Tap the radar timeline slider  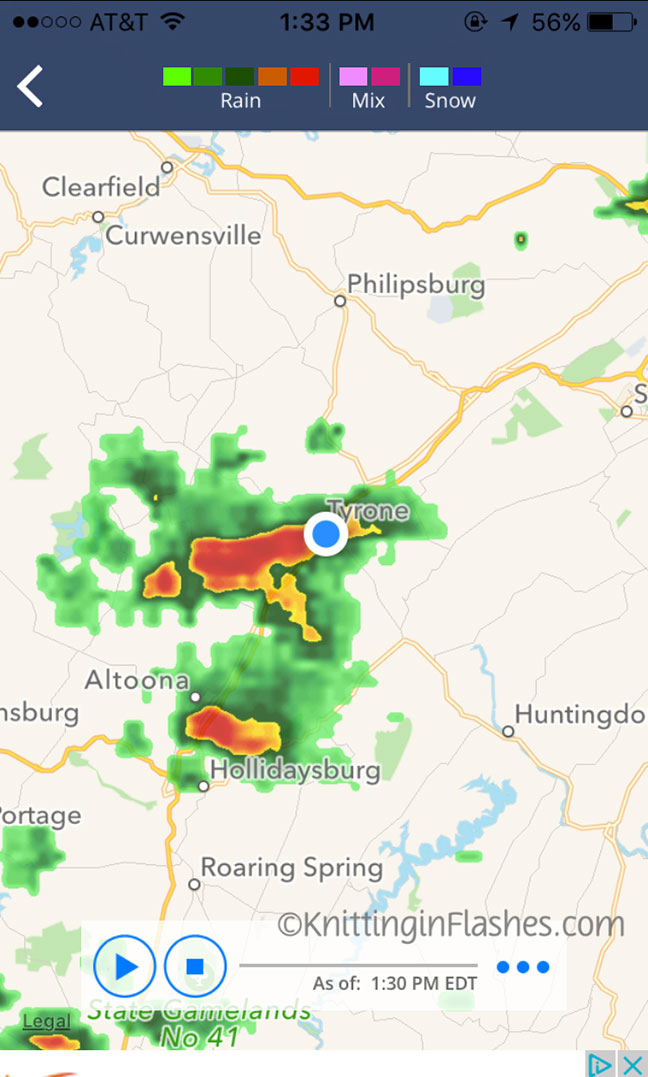click(x=358, y=965)
